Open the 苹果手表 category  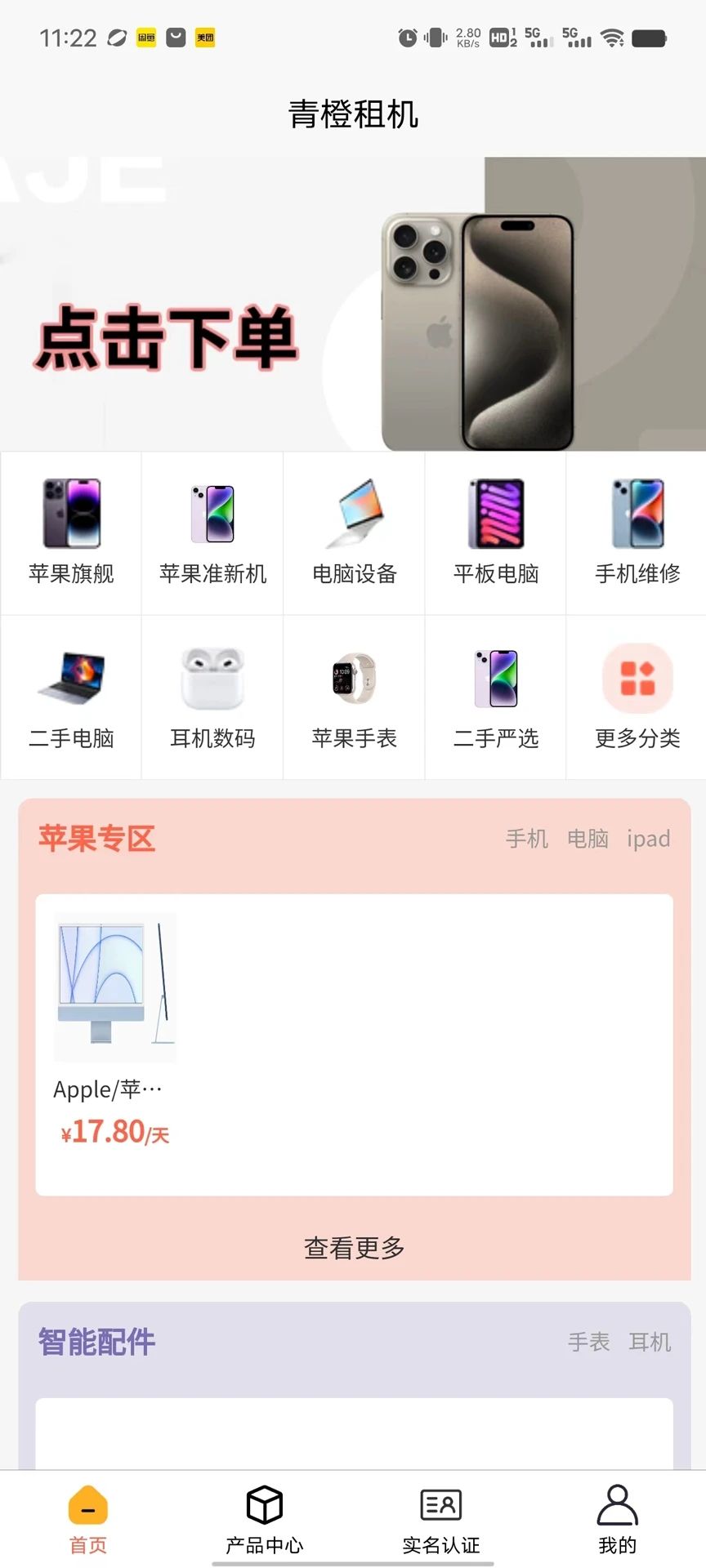[x=354, y=697]
